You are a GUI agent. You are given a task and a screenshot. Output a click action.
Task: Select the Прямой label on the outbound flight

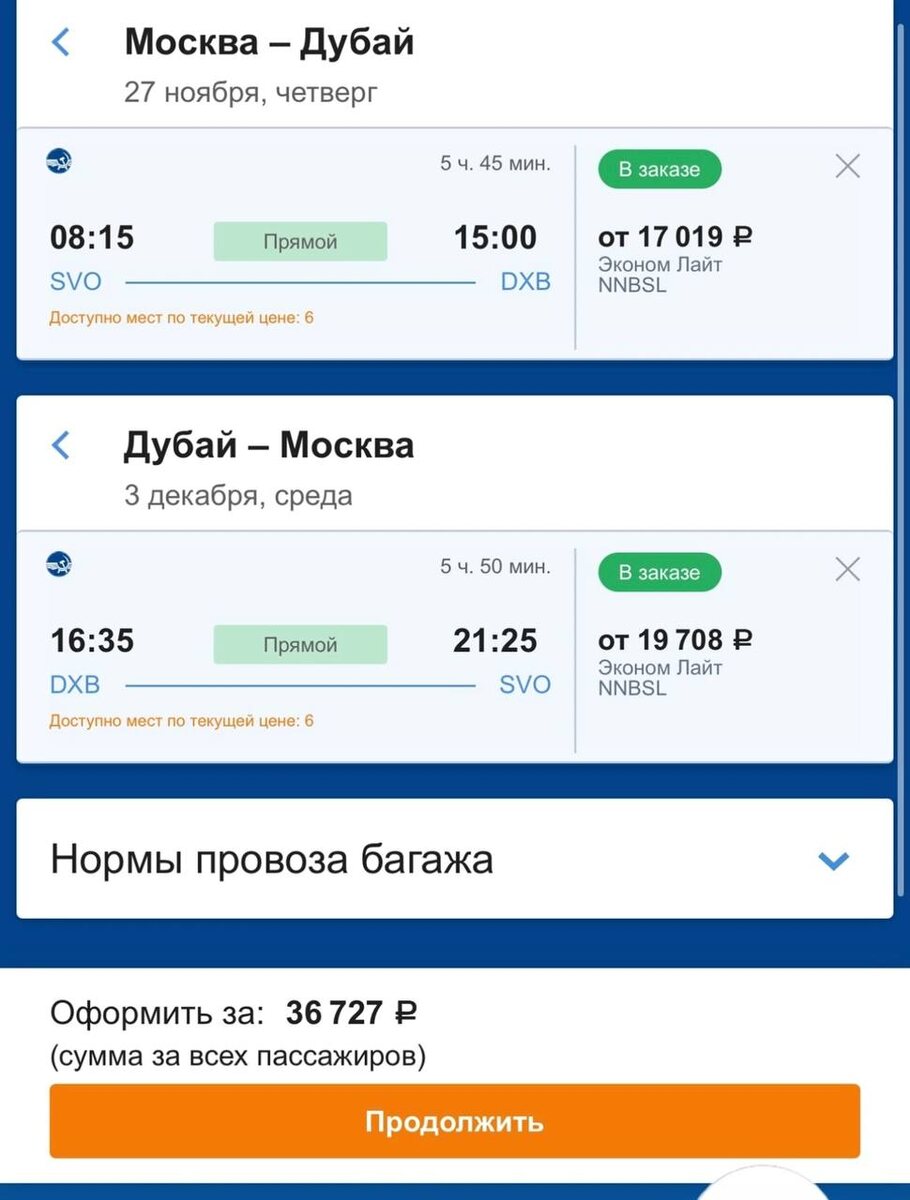click(300, 241)
